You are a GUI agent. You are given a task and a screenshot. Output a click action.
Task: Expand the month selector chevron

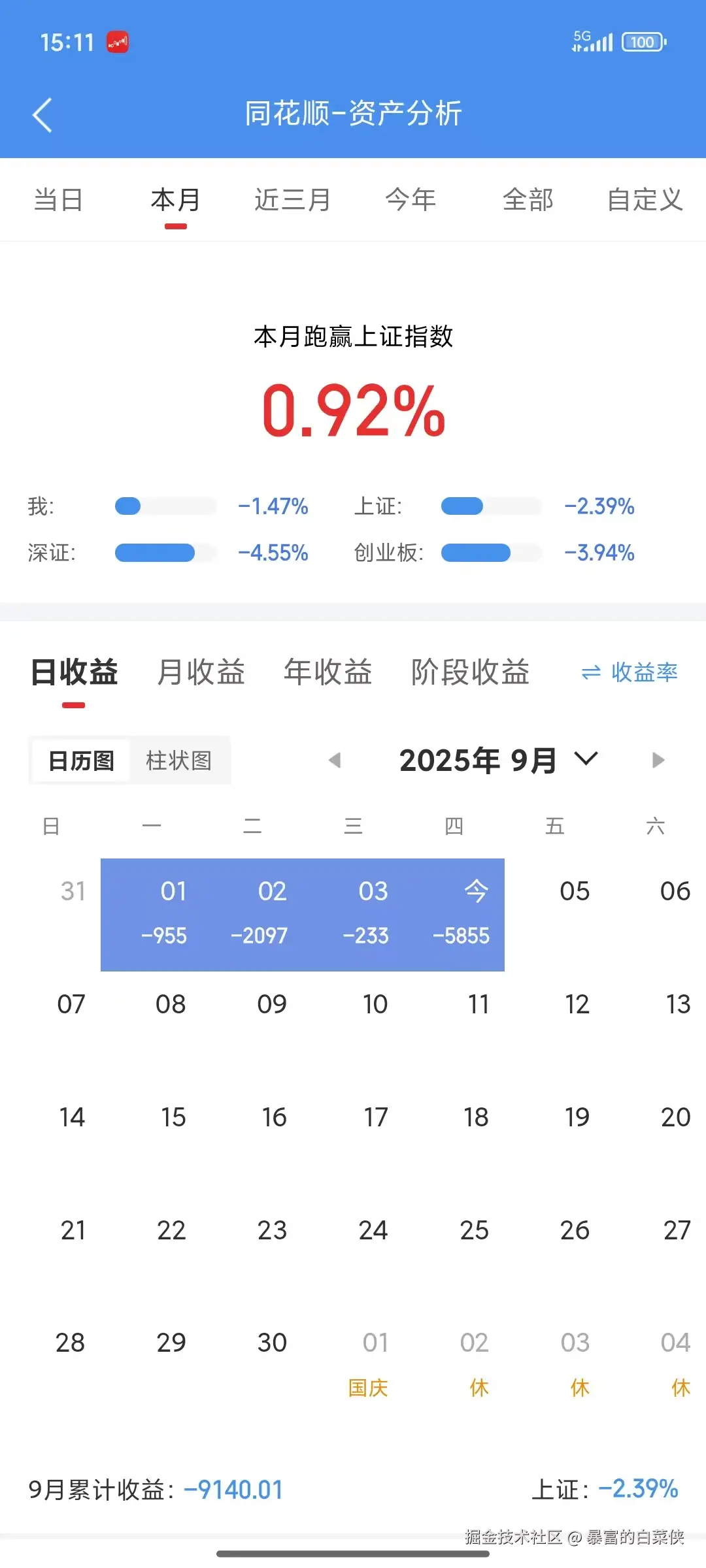coord(585,760)
